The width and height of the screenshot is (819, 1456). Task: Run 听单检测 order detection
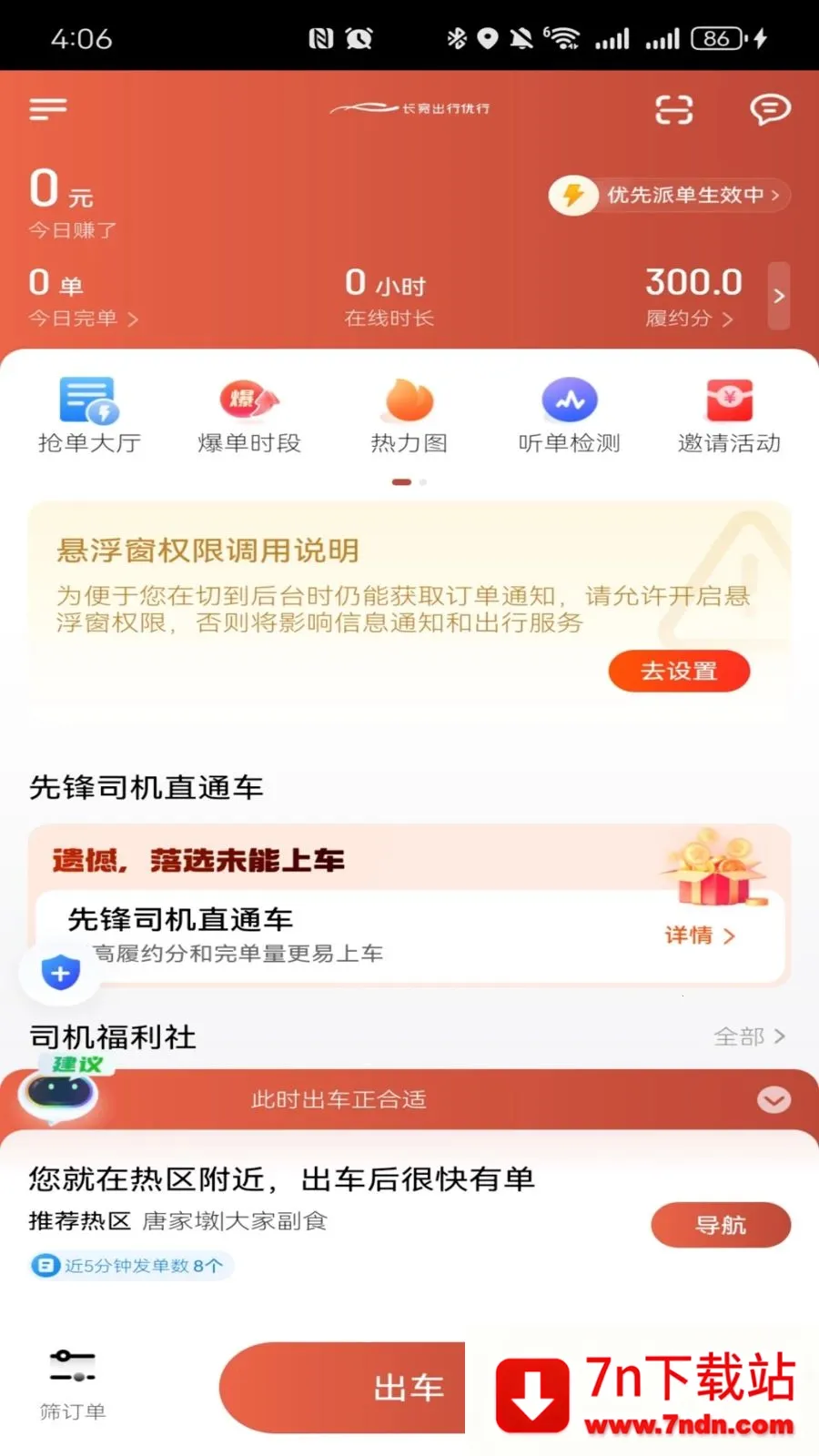pos(570,415)
